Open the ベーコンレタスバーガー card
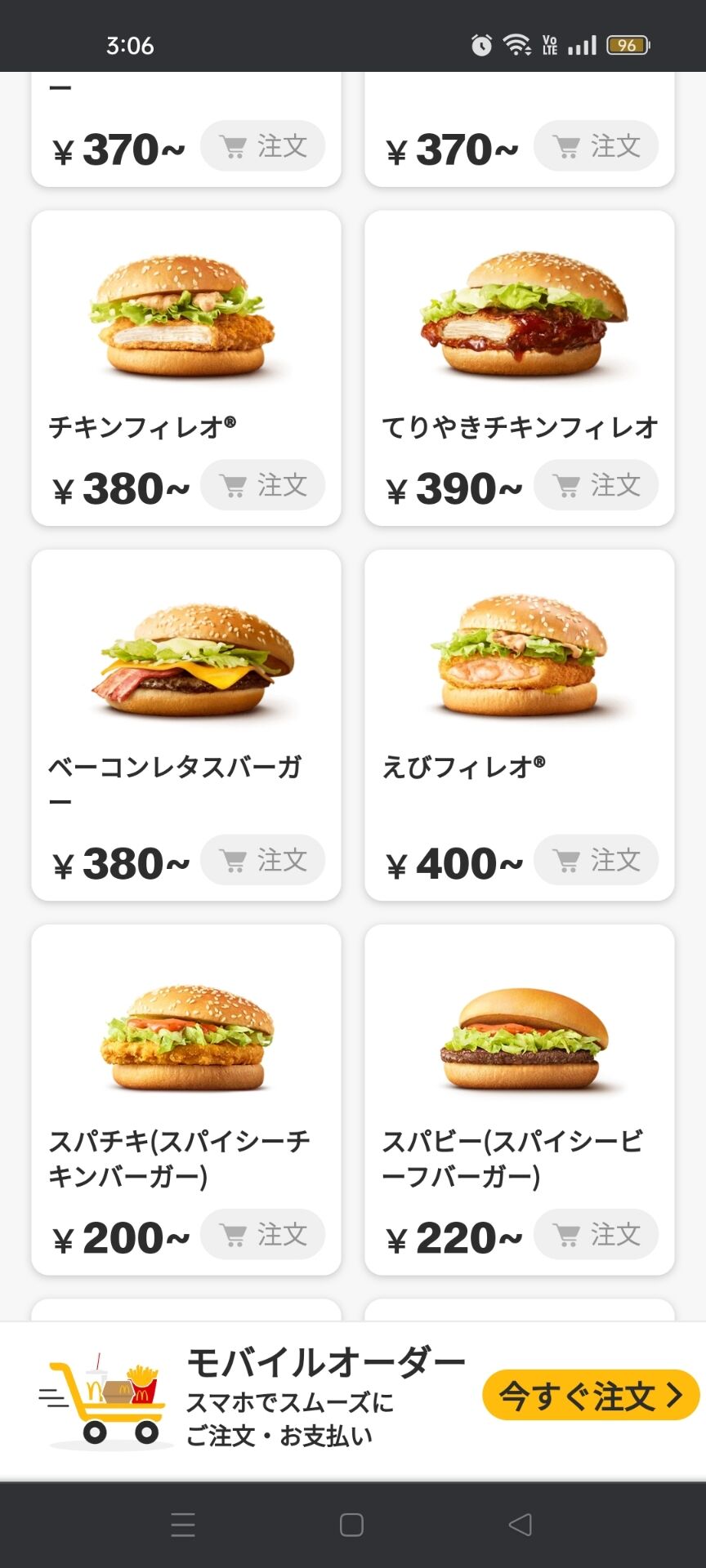The image size is (706, 1568). tap(185, 670)
